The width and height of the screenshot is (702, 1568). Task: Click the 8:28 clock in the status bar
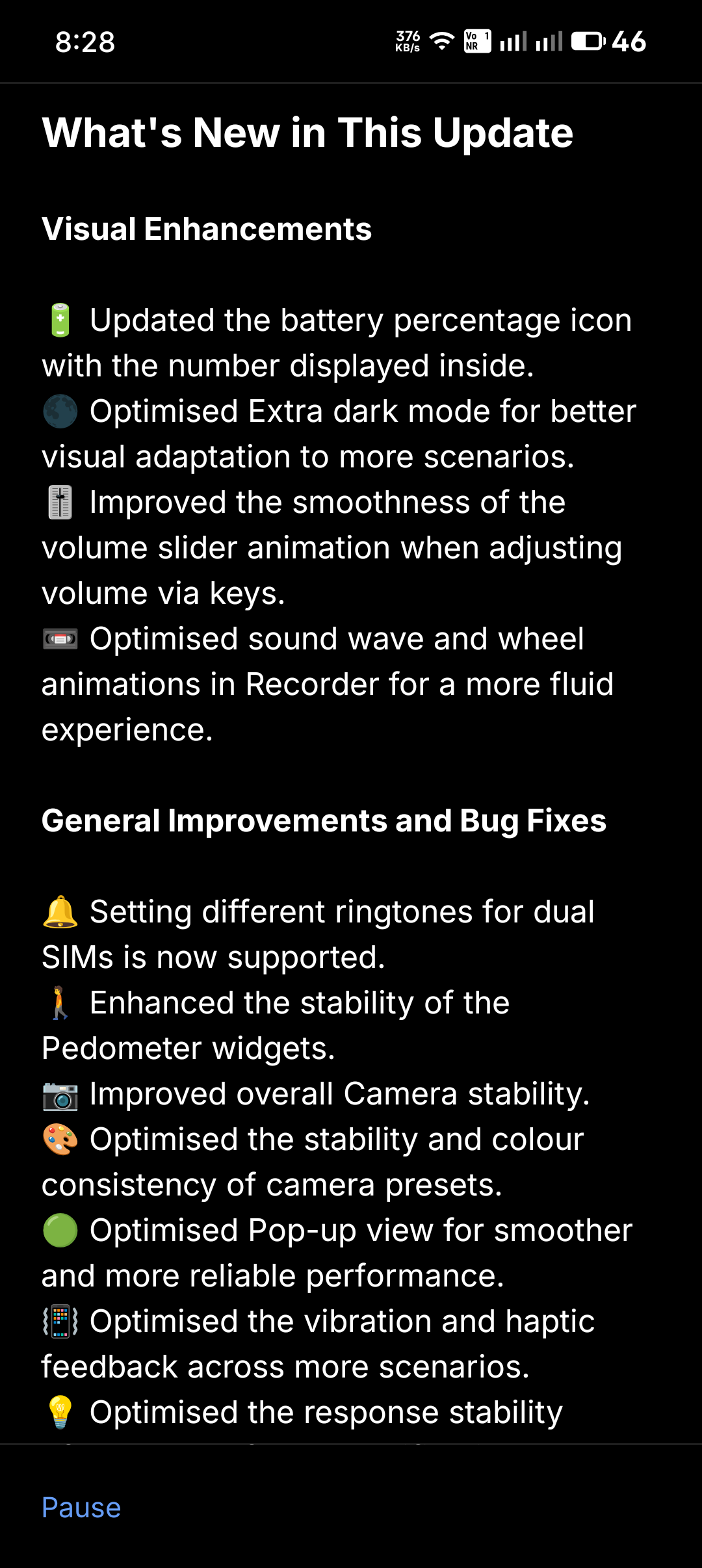pyautogui.click(x=85, y=41)
